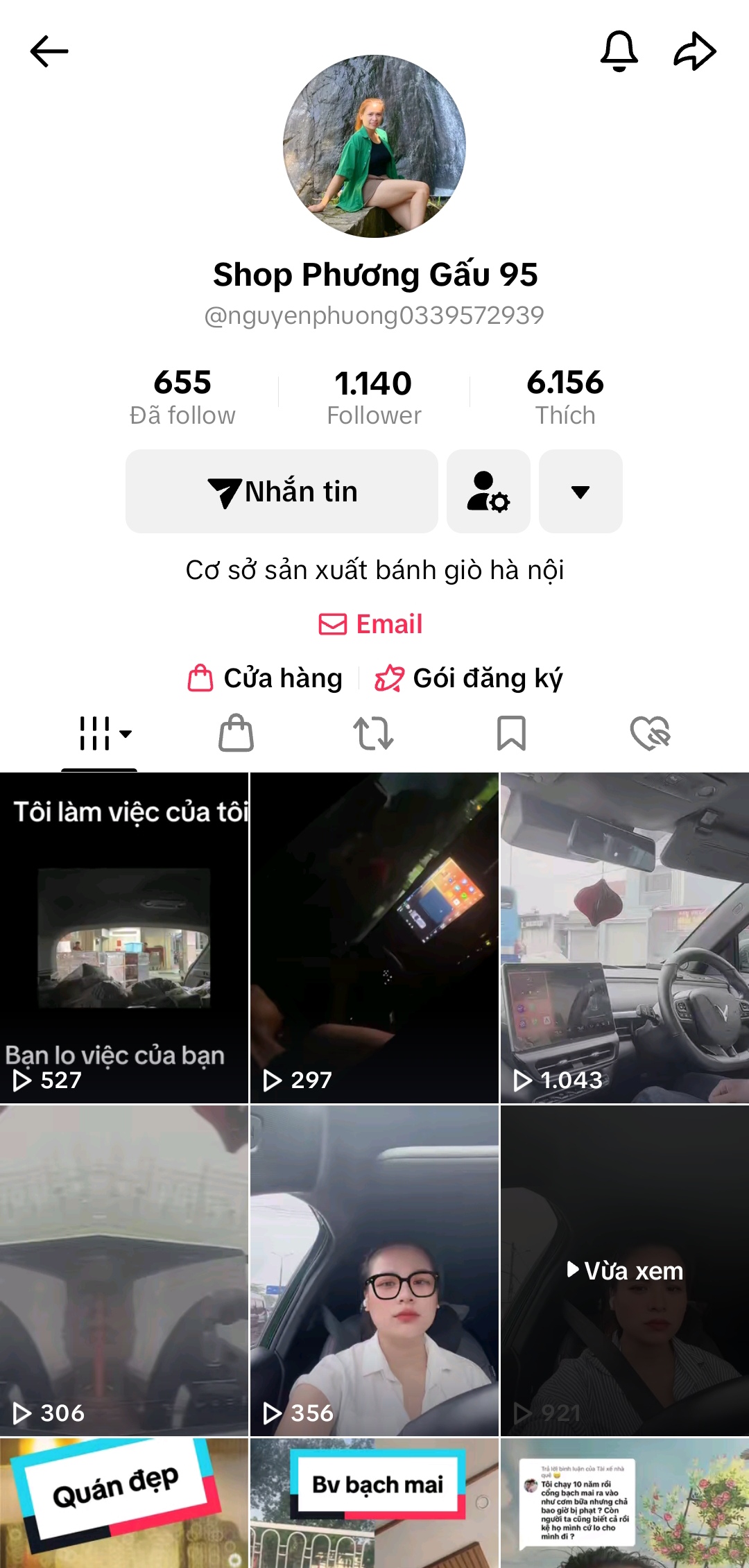Play the video with 527 views
This screenshot has height=1568, width=749.
point(124,938)
